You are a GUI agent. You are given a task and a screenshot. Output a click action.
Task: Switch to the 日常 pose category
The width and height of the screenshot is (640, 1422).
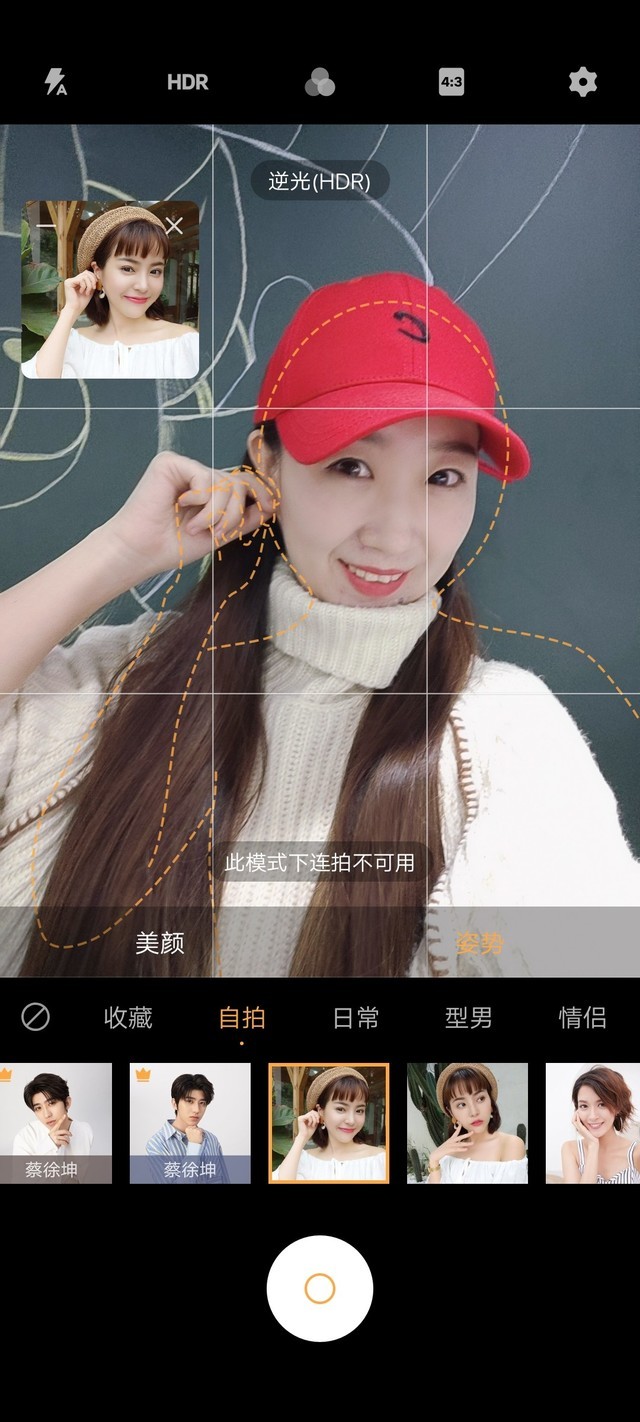click(x=355, y=1018)
